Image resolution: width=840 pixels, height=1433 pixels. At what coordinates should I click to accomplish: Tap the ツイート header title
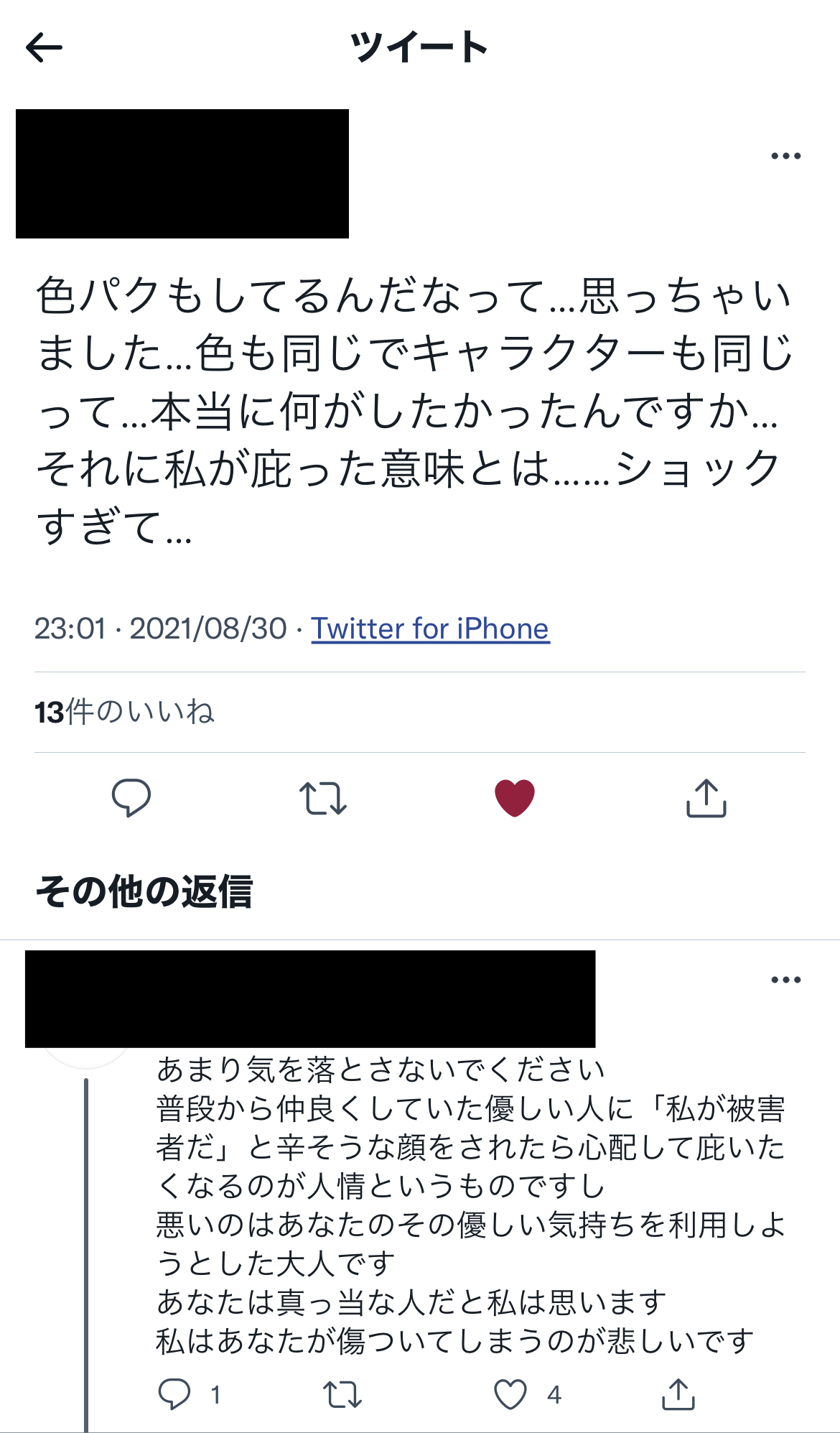click(420, 47)
